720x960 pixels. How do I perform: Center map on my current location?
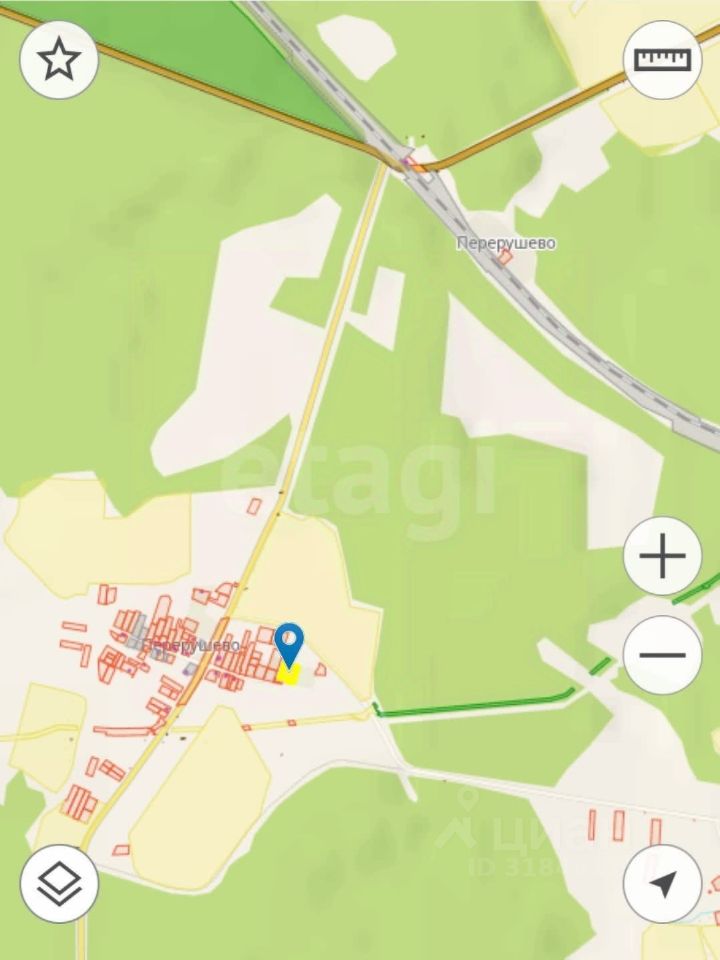(x=662, y=884)
